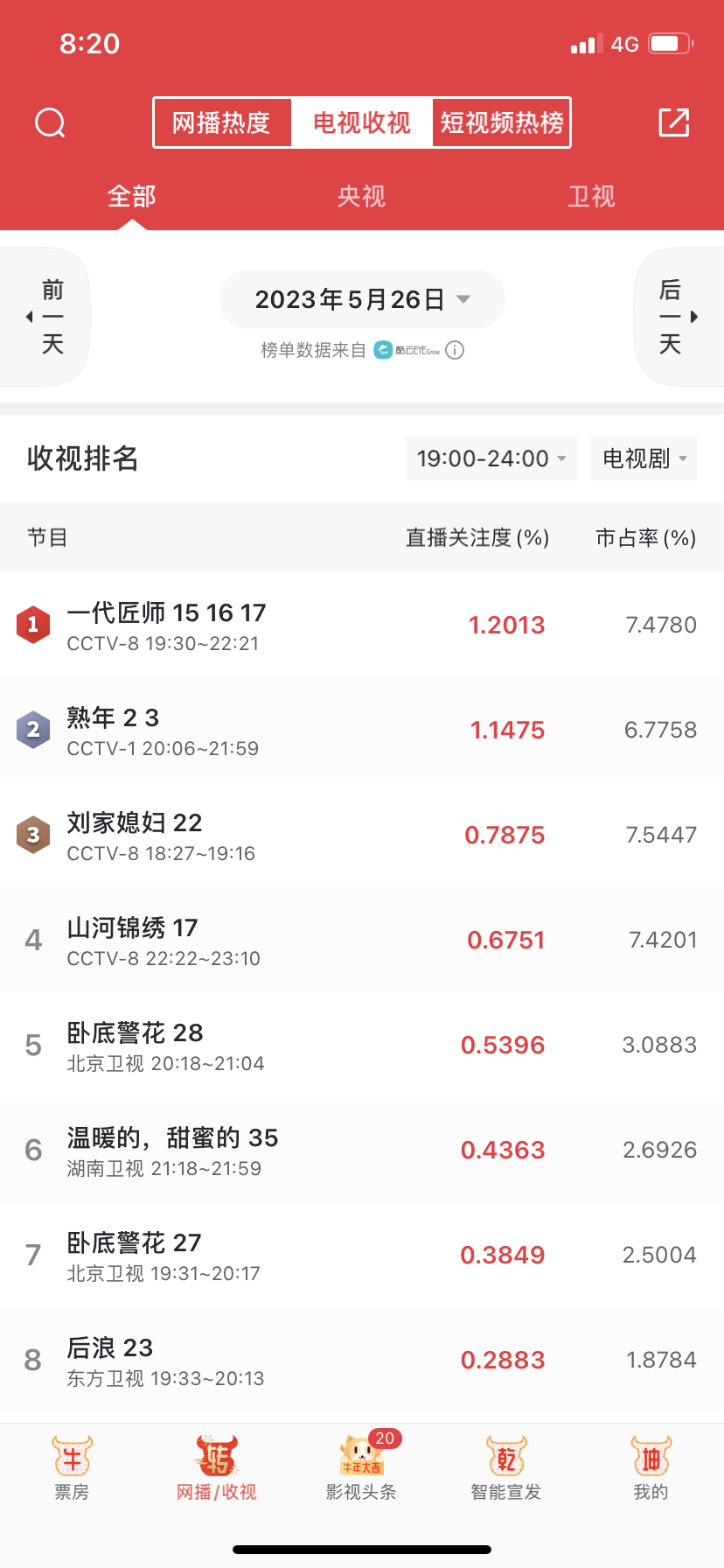724x1568 pixels.
Task: Select the 卫视 tab
Action: click(x=591, y=197)
